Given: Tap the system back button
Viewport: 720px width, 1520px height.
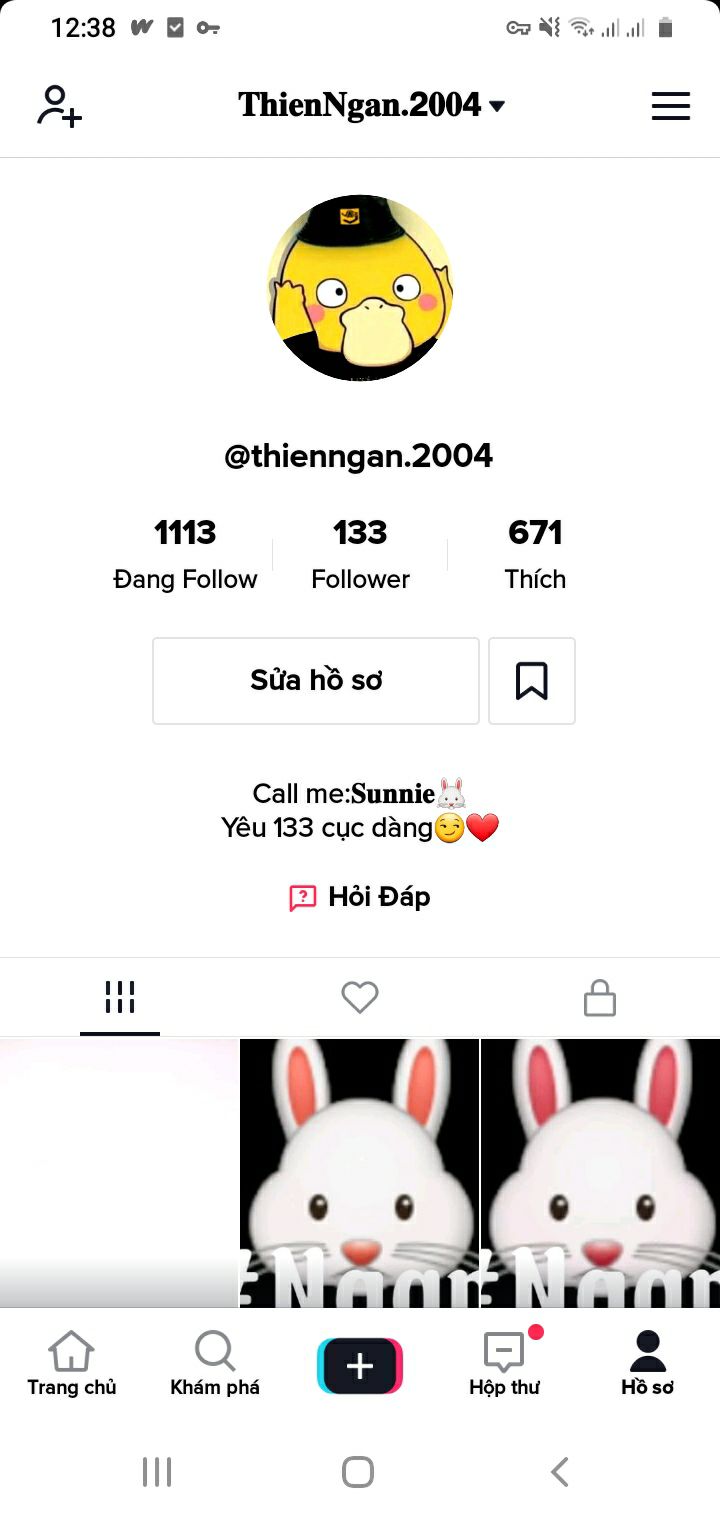Looking at the screenshot, I should point(560,1472).
